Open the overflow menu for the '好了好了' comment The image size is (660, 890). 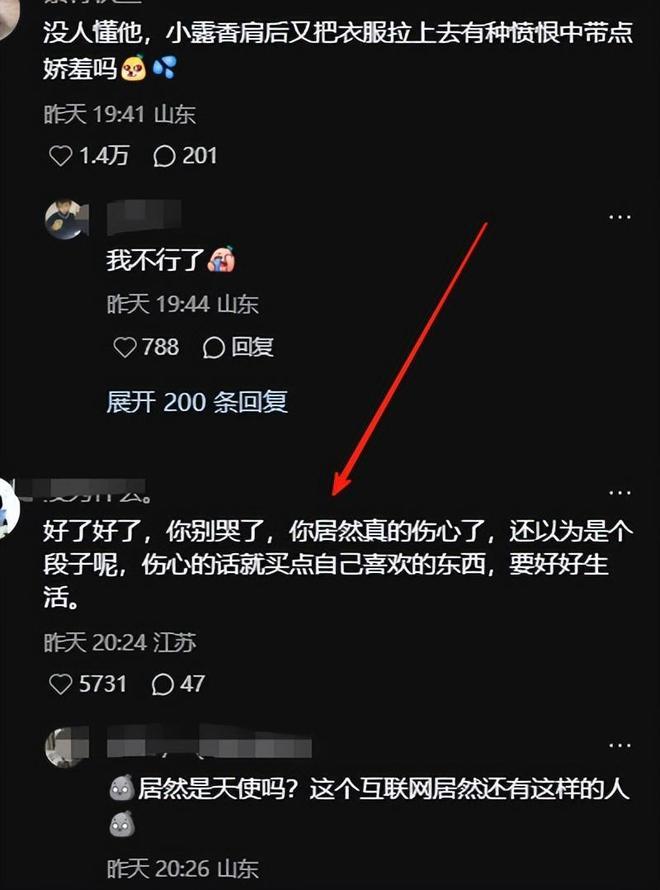click(x=621, y=493)
